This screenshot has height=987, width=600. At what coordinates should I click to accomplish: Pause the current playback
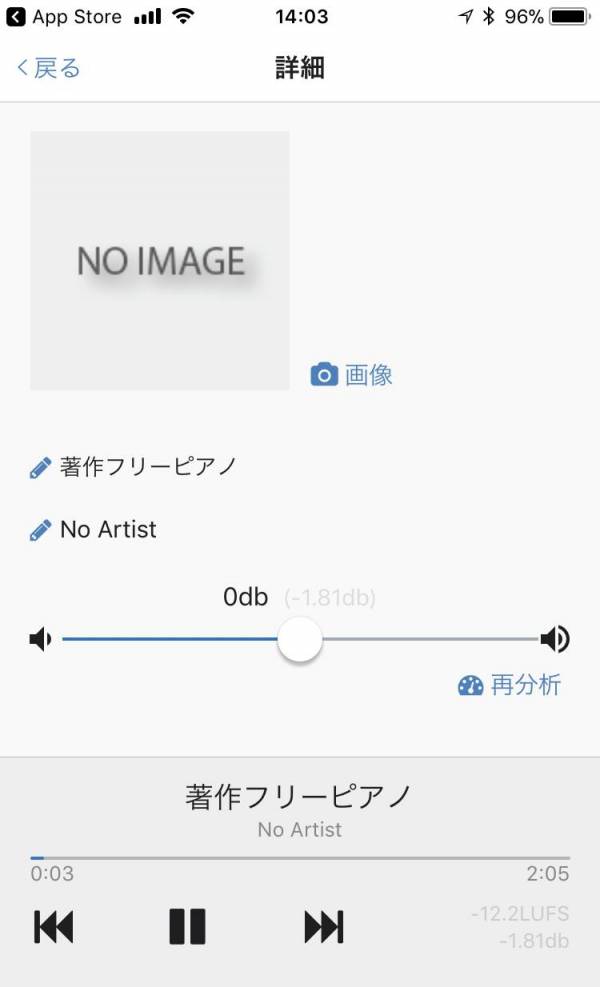pos(187,927)
